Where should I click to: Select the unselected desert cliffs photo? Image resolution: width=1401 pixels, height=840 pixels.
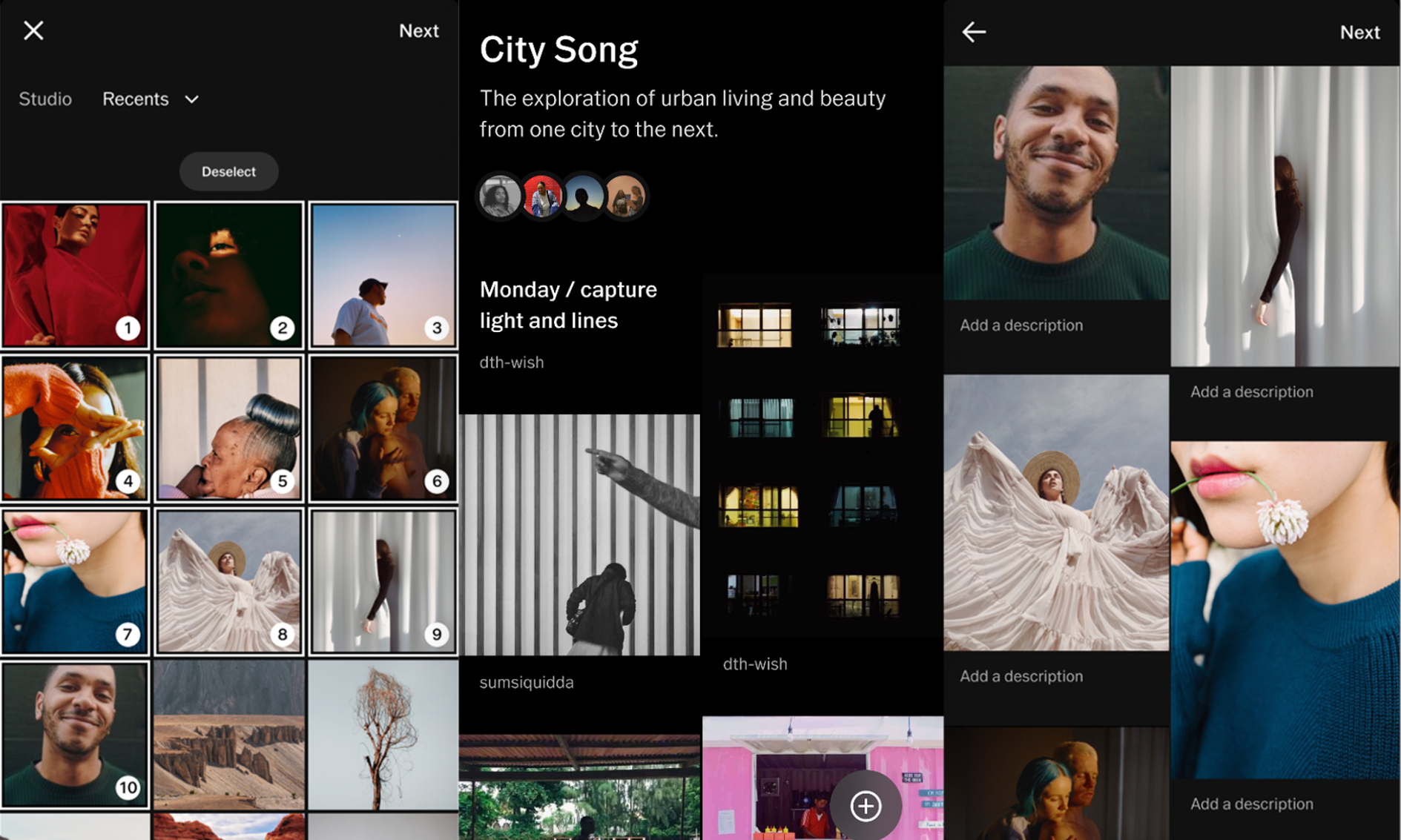[x=228, y=735]
